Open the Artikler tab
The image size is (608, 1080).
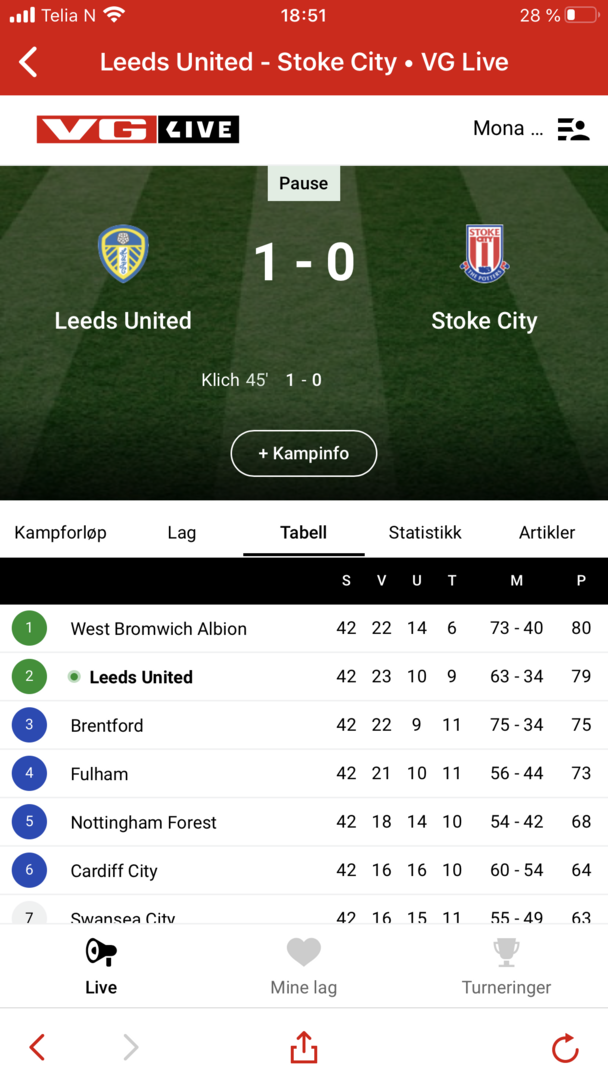point(546,532)
